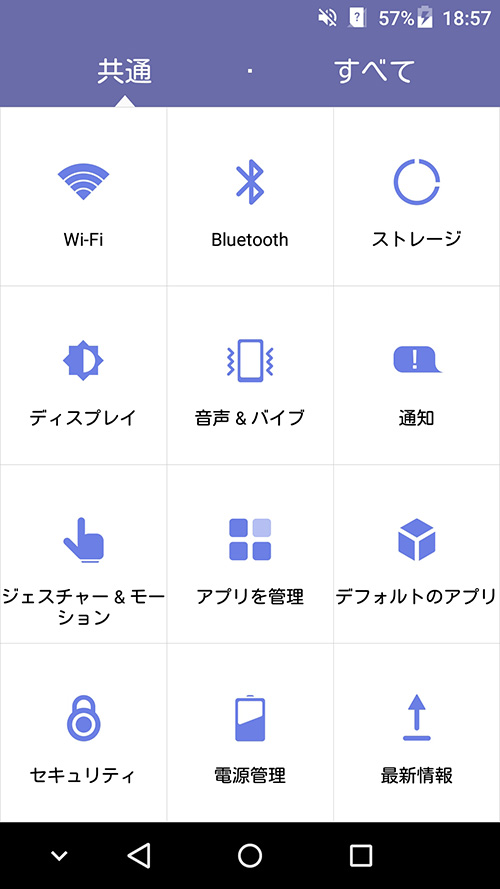This screenshot has height=889, width=500.
Task: Open ジェスチャー & モーション settings
Action: (83, 554)
